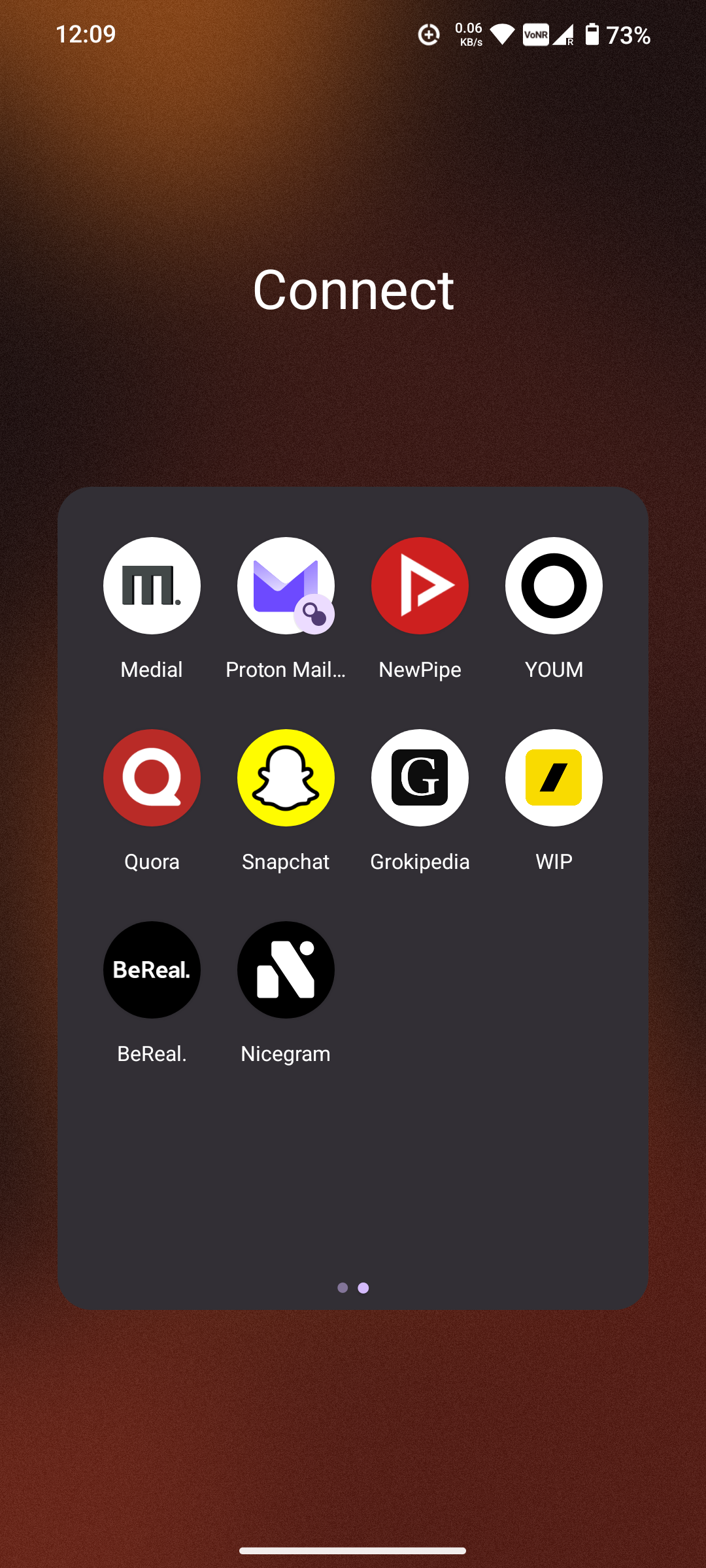Go to the first folder page dot
This screenshot has width=706, height=1568.
343,1288
